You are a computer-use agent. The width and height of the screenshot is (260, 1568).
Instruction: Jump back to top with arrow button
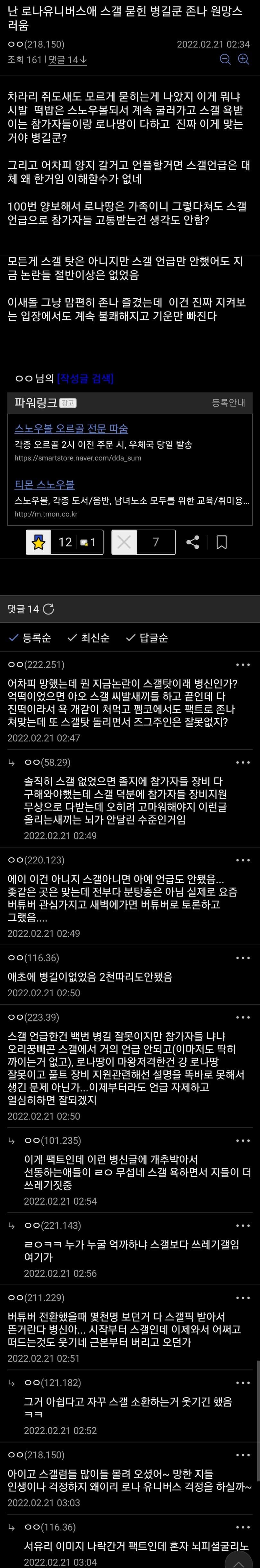click(x=242, y=1559)
